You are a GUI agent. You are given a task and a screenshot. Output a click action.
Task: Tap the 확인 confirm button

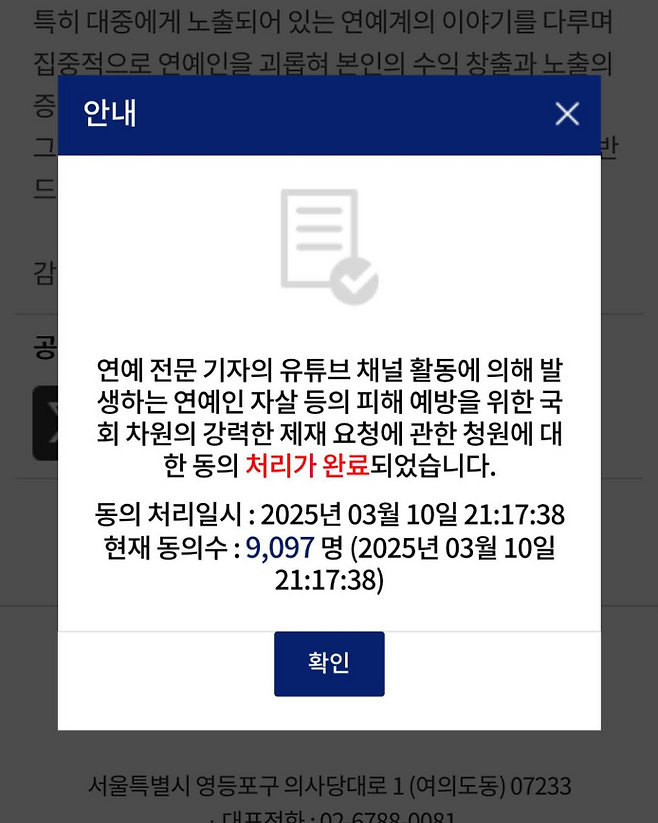point(329,663)
